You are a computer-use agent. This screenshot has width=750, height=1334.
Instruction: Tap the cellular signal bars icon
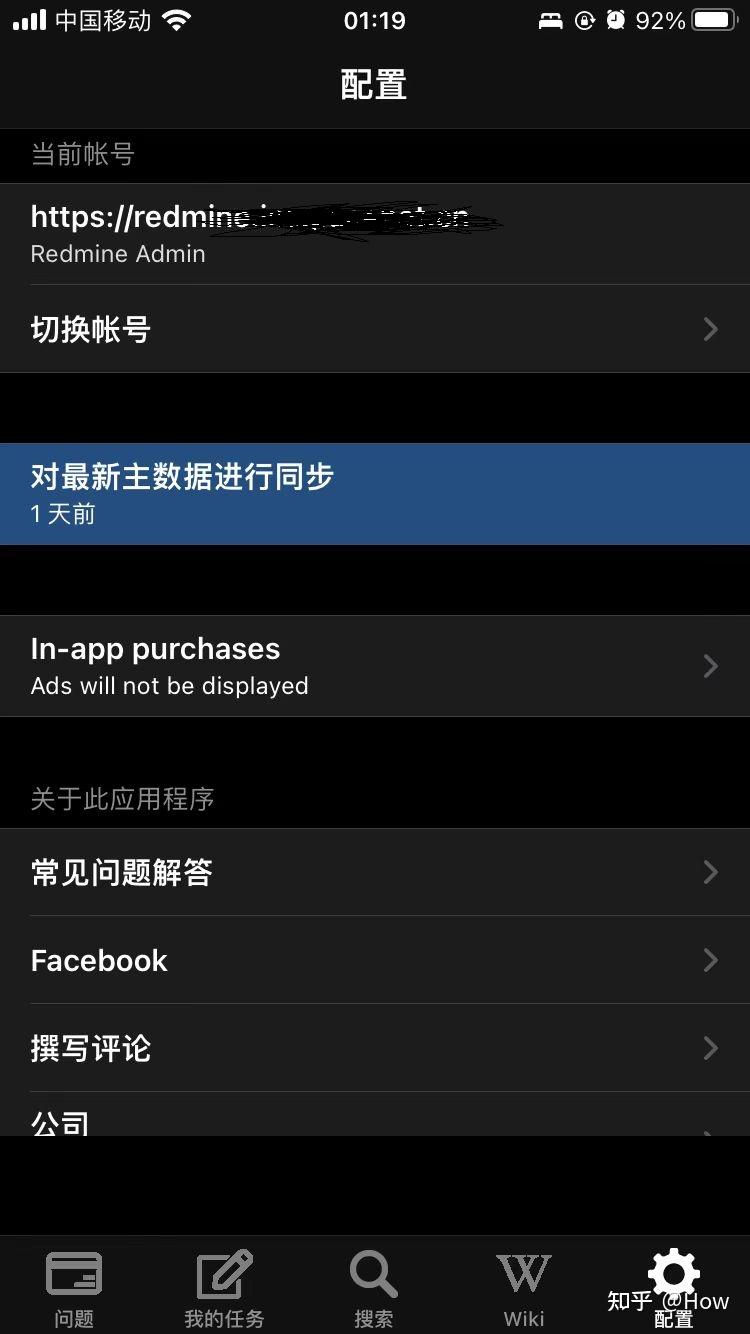[30, 19]
